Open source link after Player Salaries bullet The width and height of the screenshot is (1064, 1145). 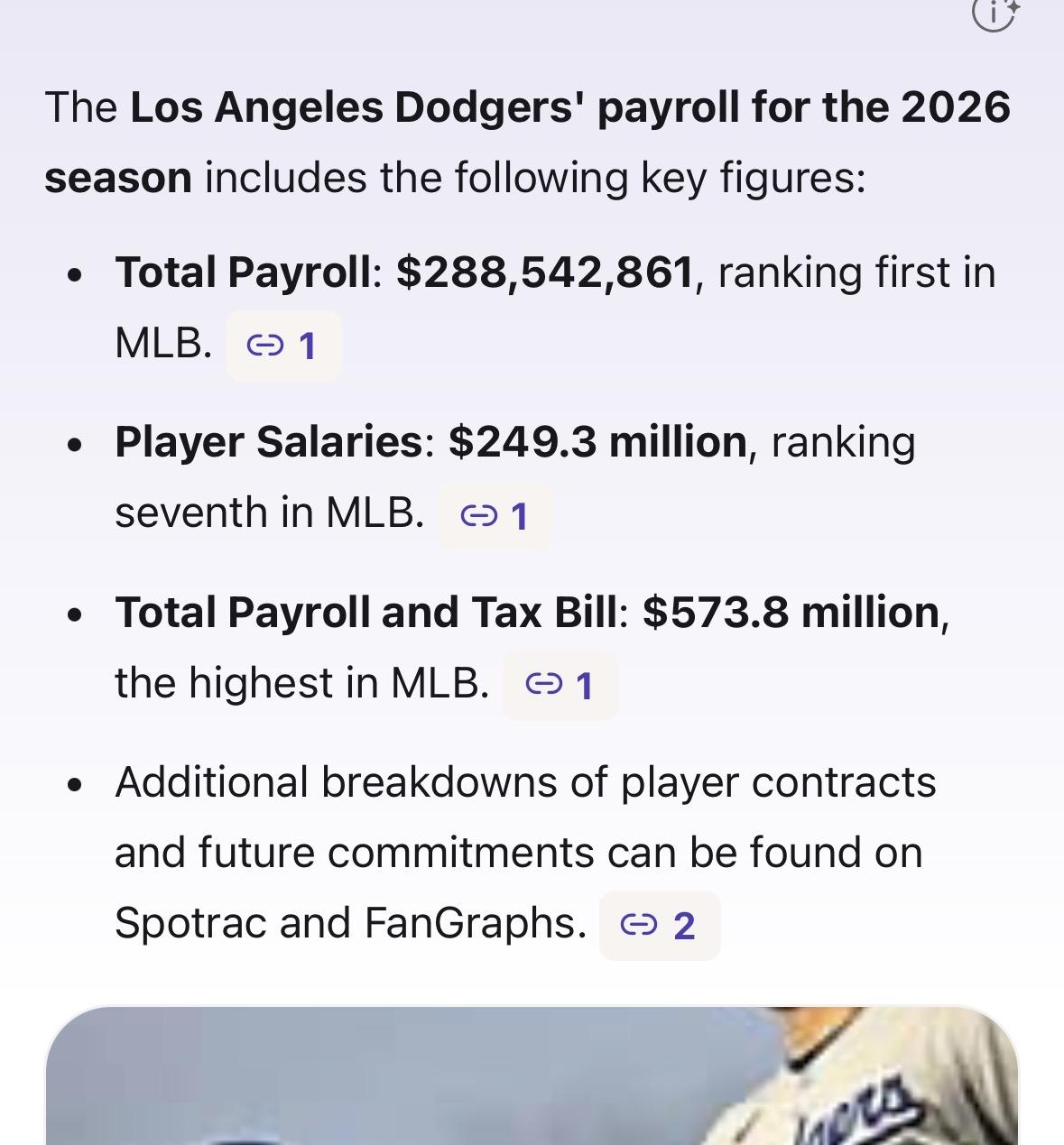[495, 516]
